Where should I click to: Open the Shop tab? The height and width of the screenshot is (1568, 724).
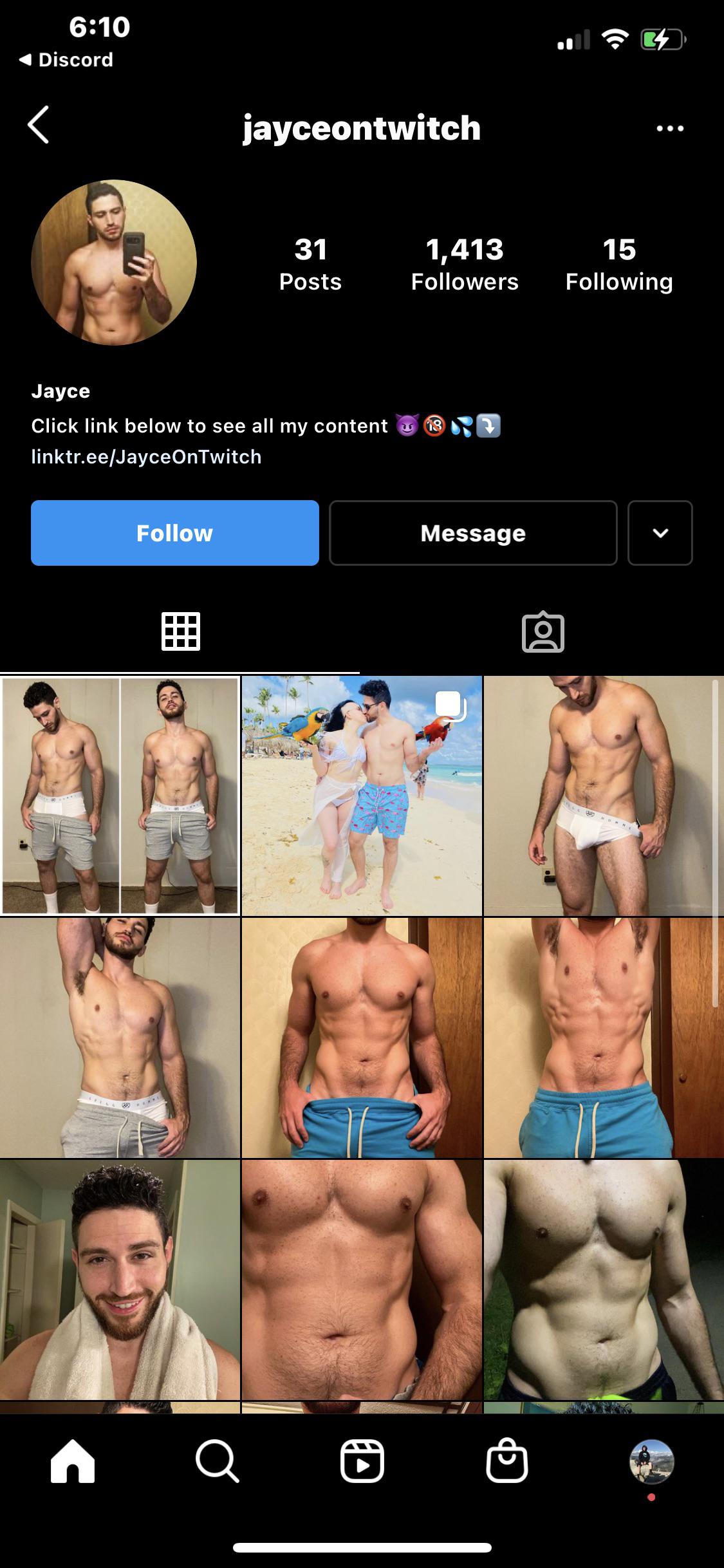pos(506,1461)
